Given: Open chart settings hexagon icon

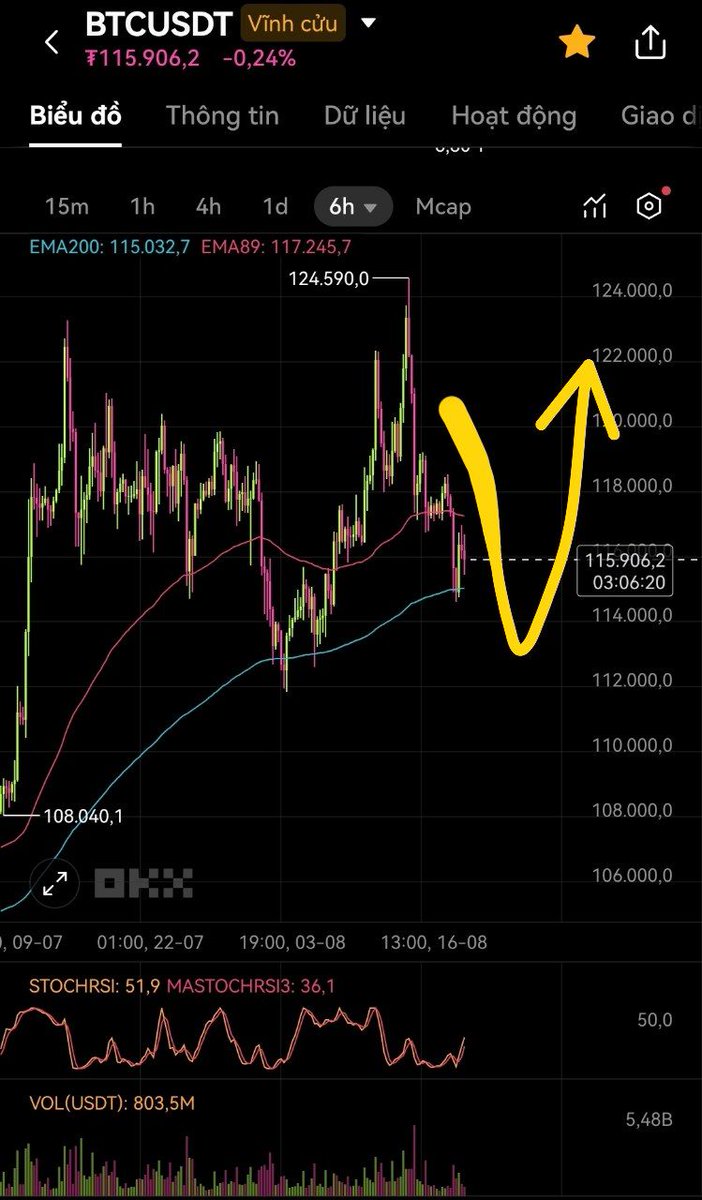Looking at the screenshot, I should 649,206.
